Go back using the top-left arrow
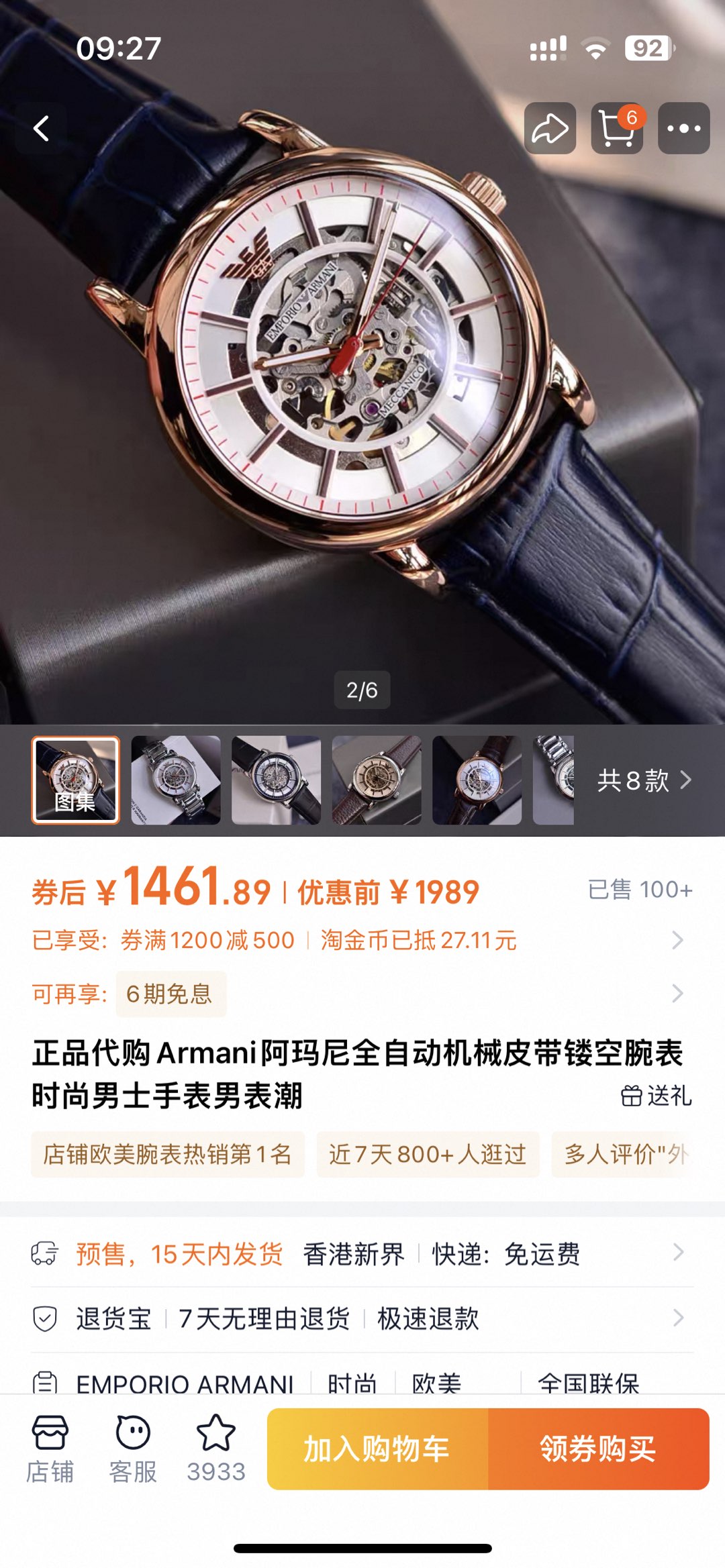 42,128
